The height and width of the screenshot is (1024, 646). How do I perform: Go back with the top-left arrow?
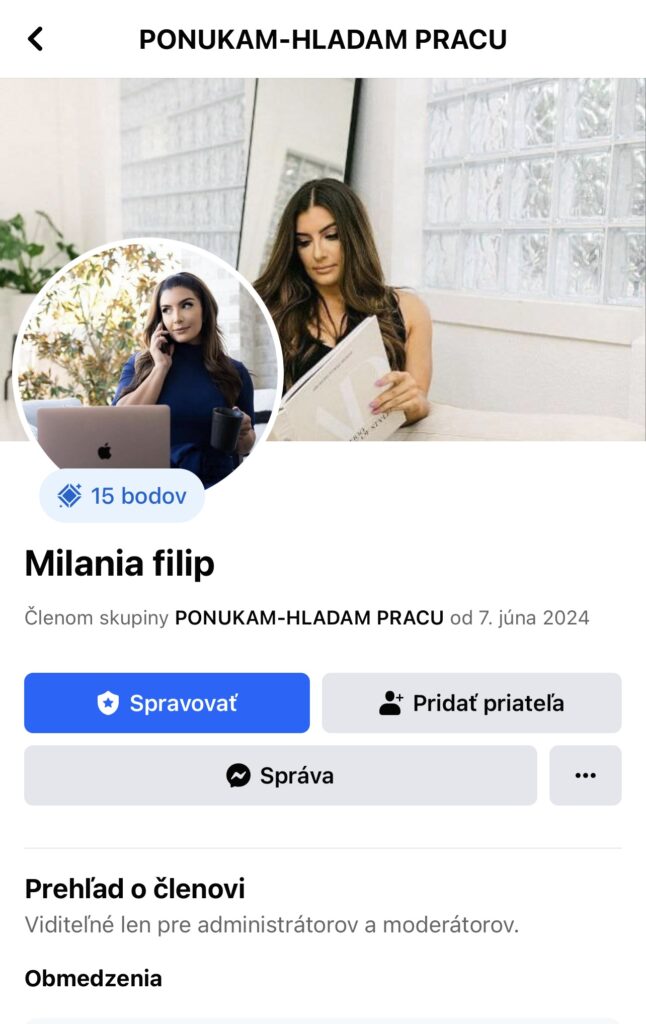pyautogui.click(x=36, y=39)
